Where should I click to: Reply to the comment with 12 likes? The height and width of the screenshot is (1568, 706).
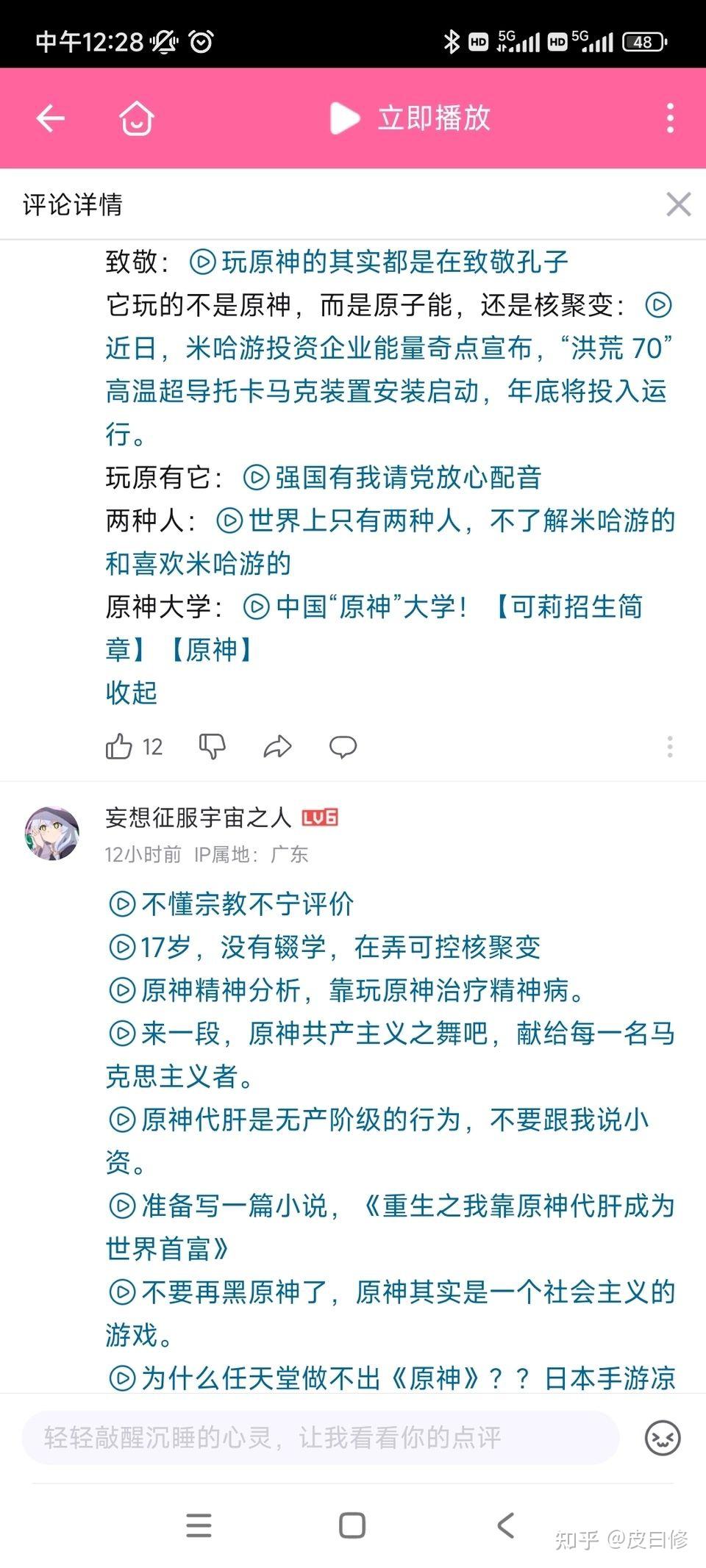(x=343, y=747)
